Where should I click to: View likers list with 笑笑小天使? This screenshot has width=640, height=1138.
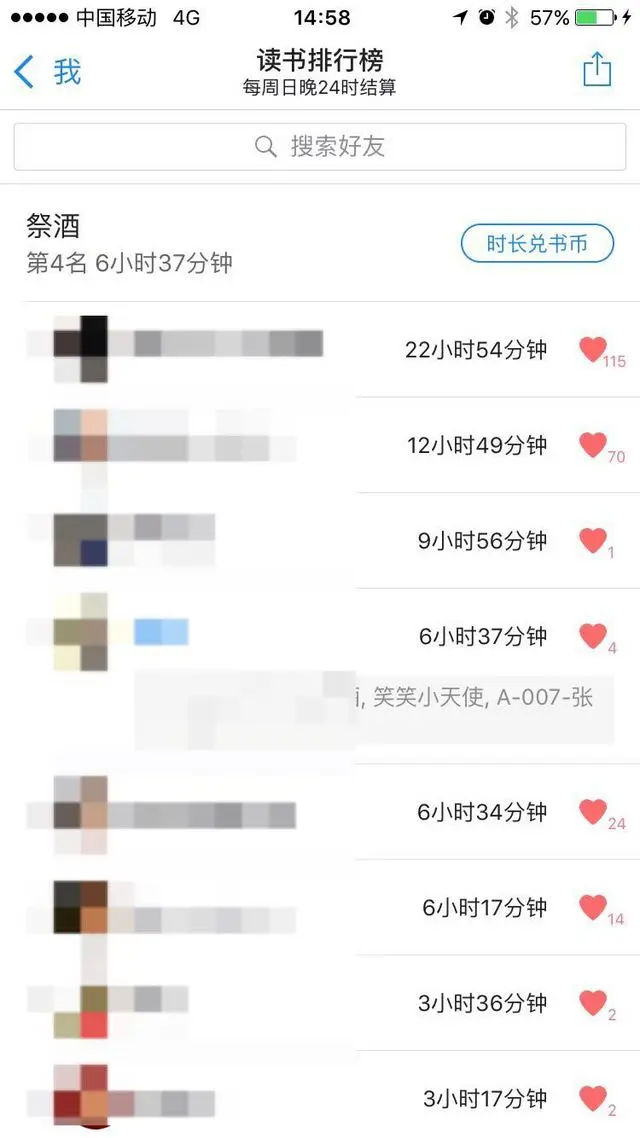[374, 710]
